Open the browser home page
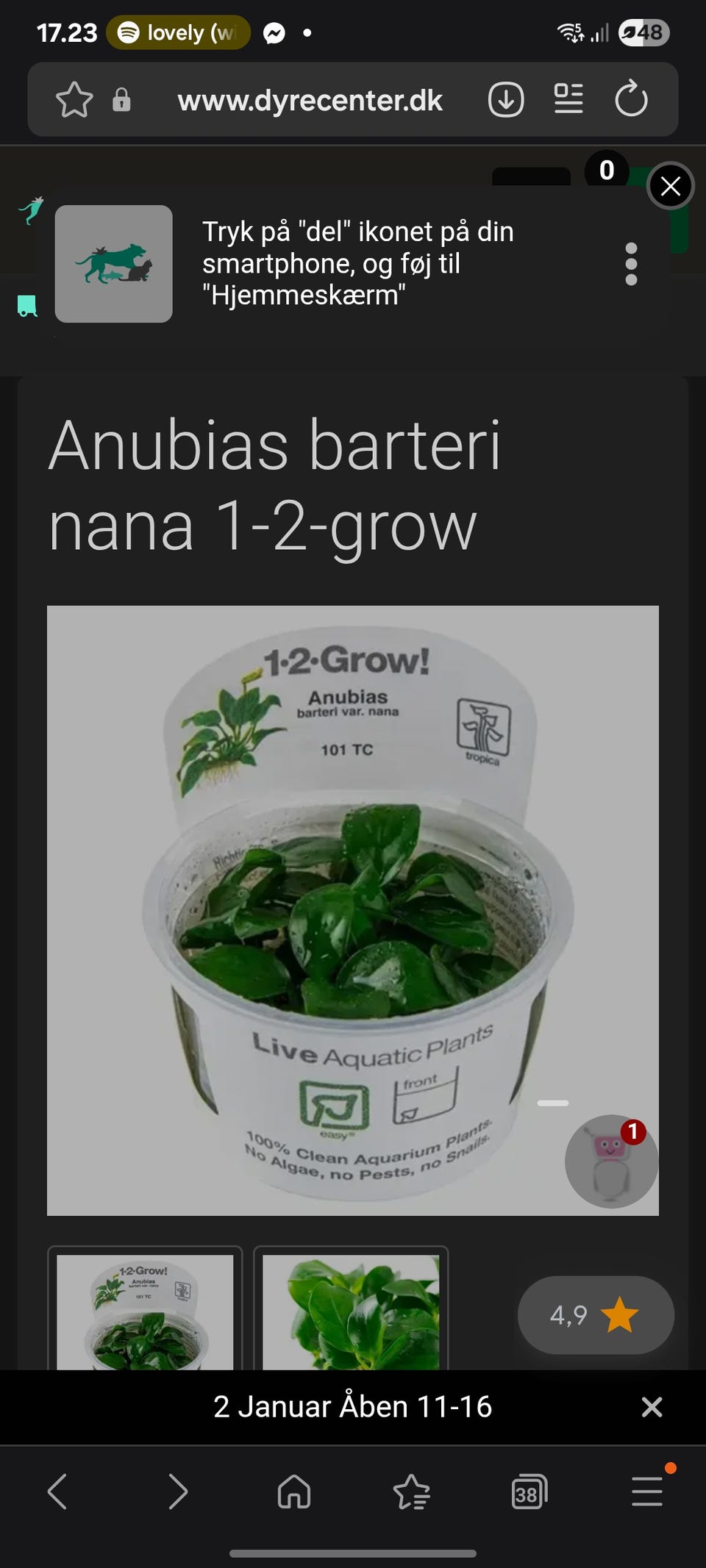Viewport: 706px width, 1568px height. point(294,1492)
